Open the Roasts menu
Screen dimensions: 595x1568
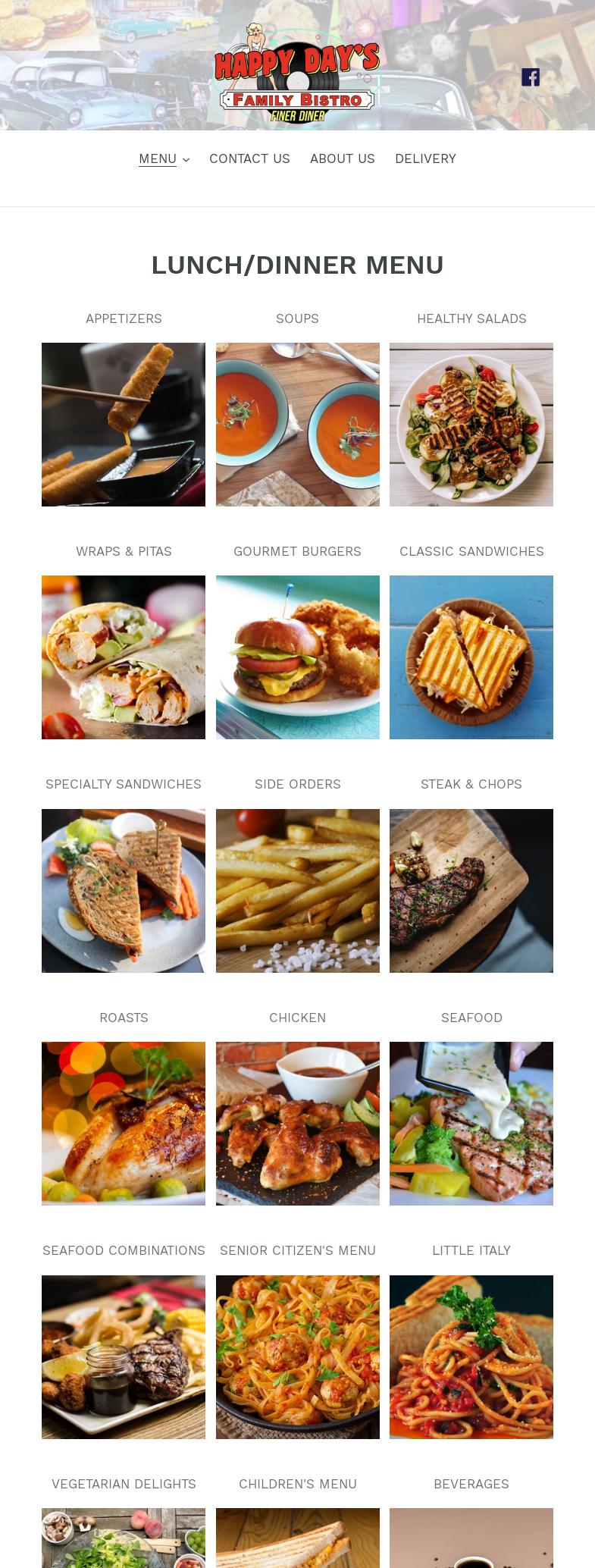click(124, 1123)
